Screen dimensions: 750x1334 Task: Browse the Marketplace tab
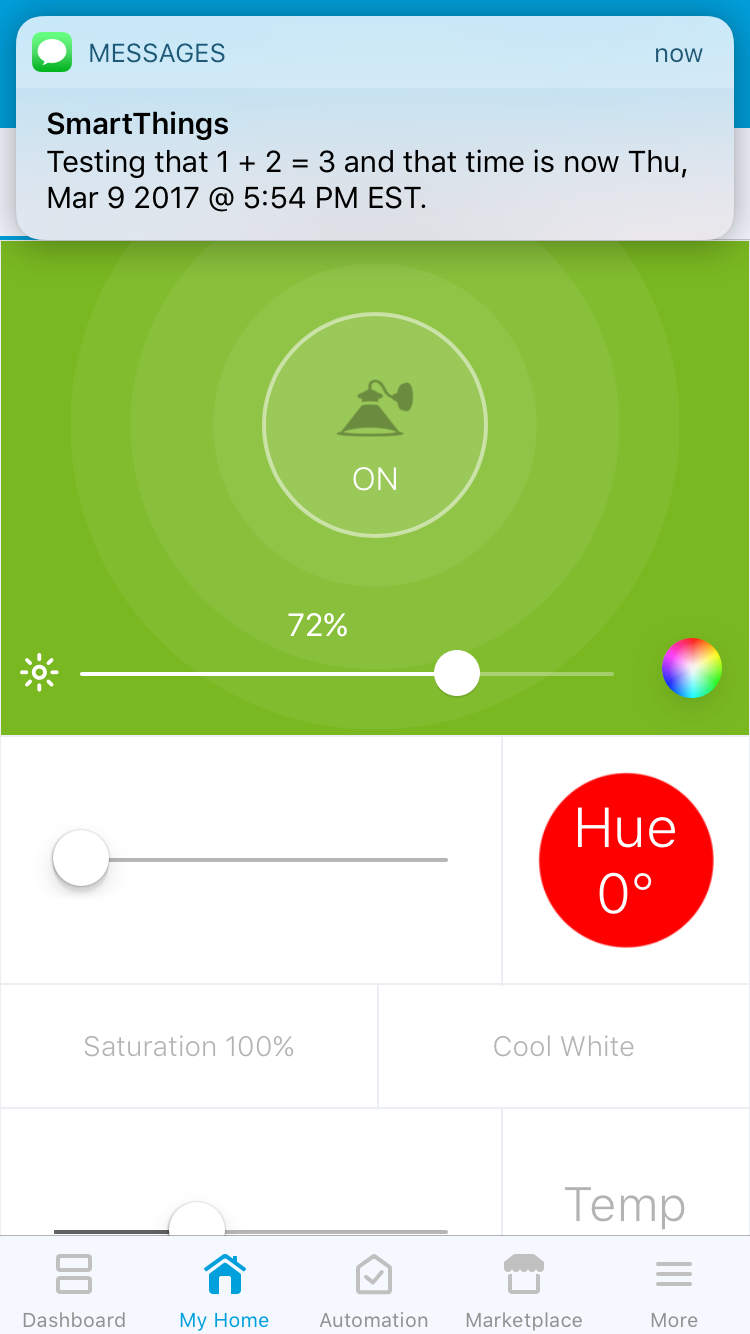tap(524, 1290)
